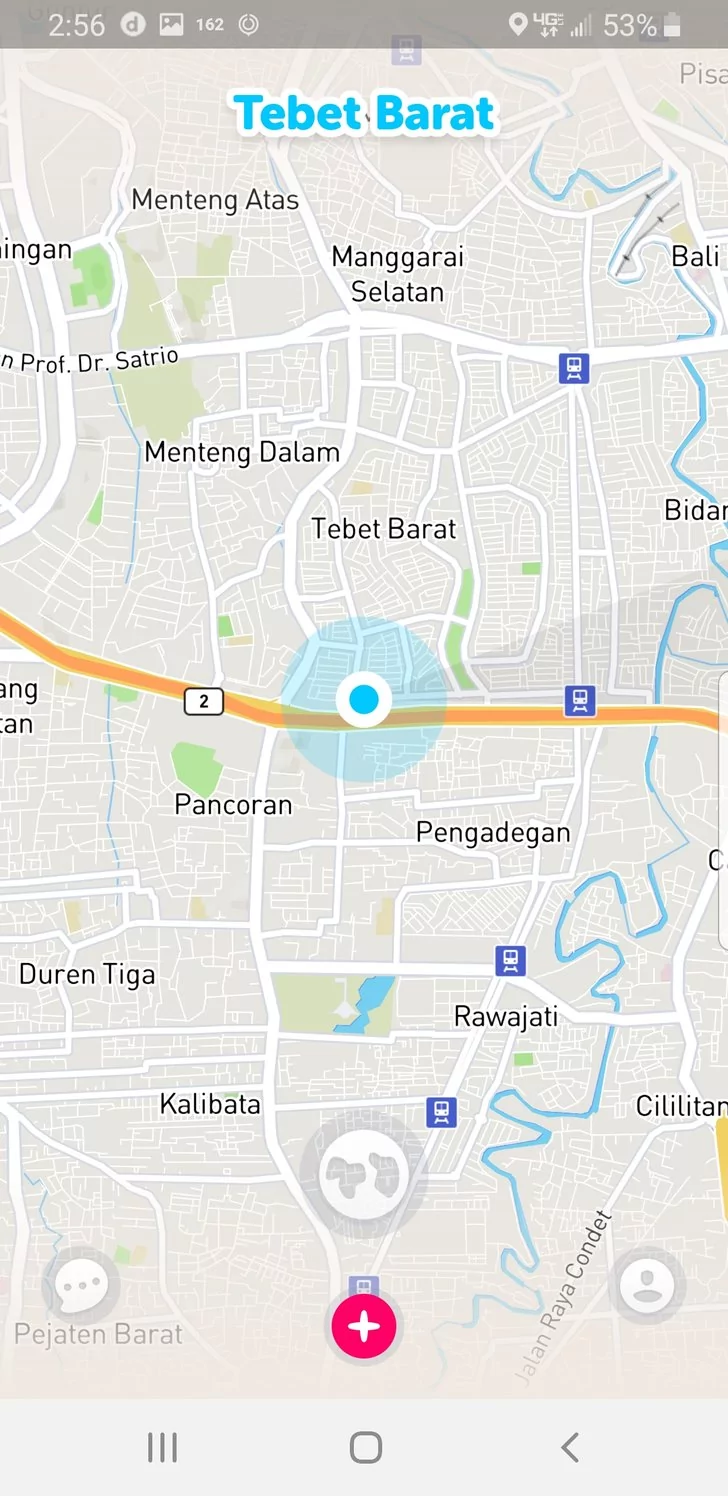Screen dimensions: 728x1496
Task: Tap the pink plus button
Action: pyautogui.click(x=364, y=1326)
